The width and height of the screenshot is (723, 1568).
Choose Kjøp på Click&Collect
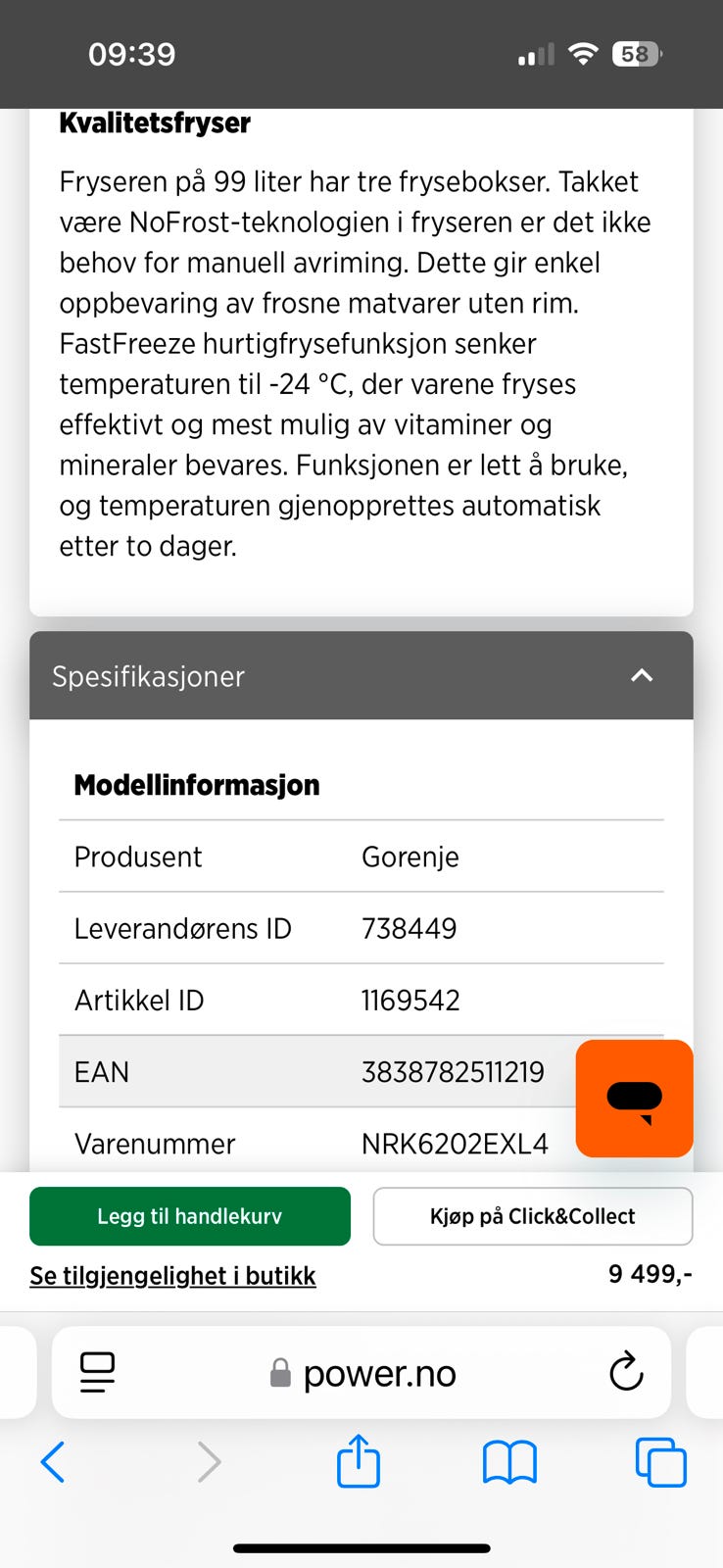[x=532, y=1216]
